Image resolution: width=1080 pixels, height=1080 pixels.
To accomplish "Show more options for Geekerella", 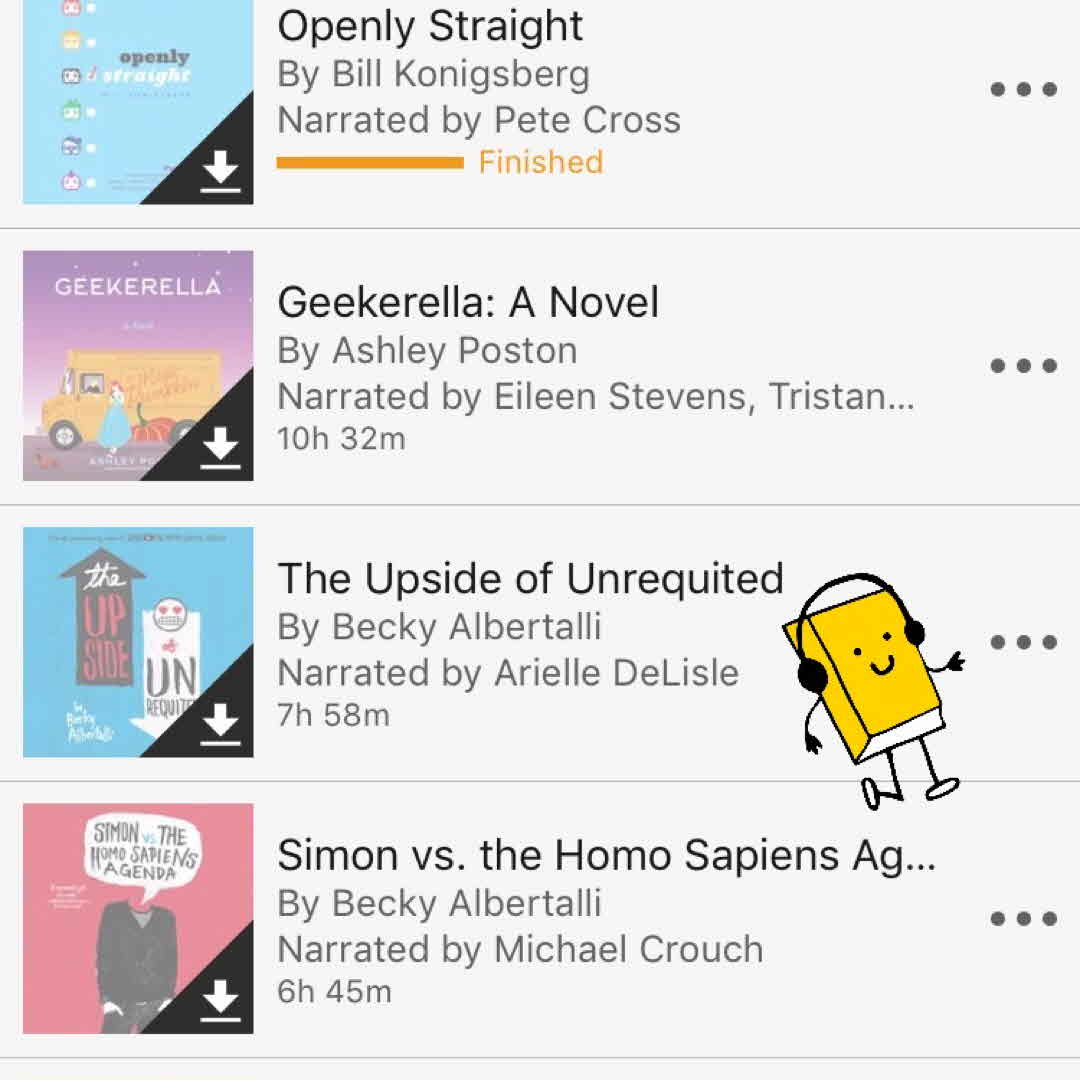I will (x=1023, y=366).
